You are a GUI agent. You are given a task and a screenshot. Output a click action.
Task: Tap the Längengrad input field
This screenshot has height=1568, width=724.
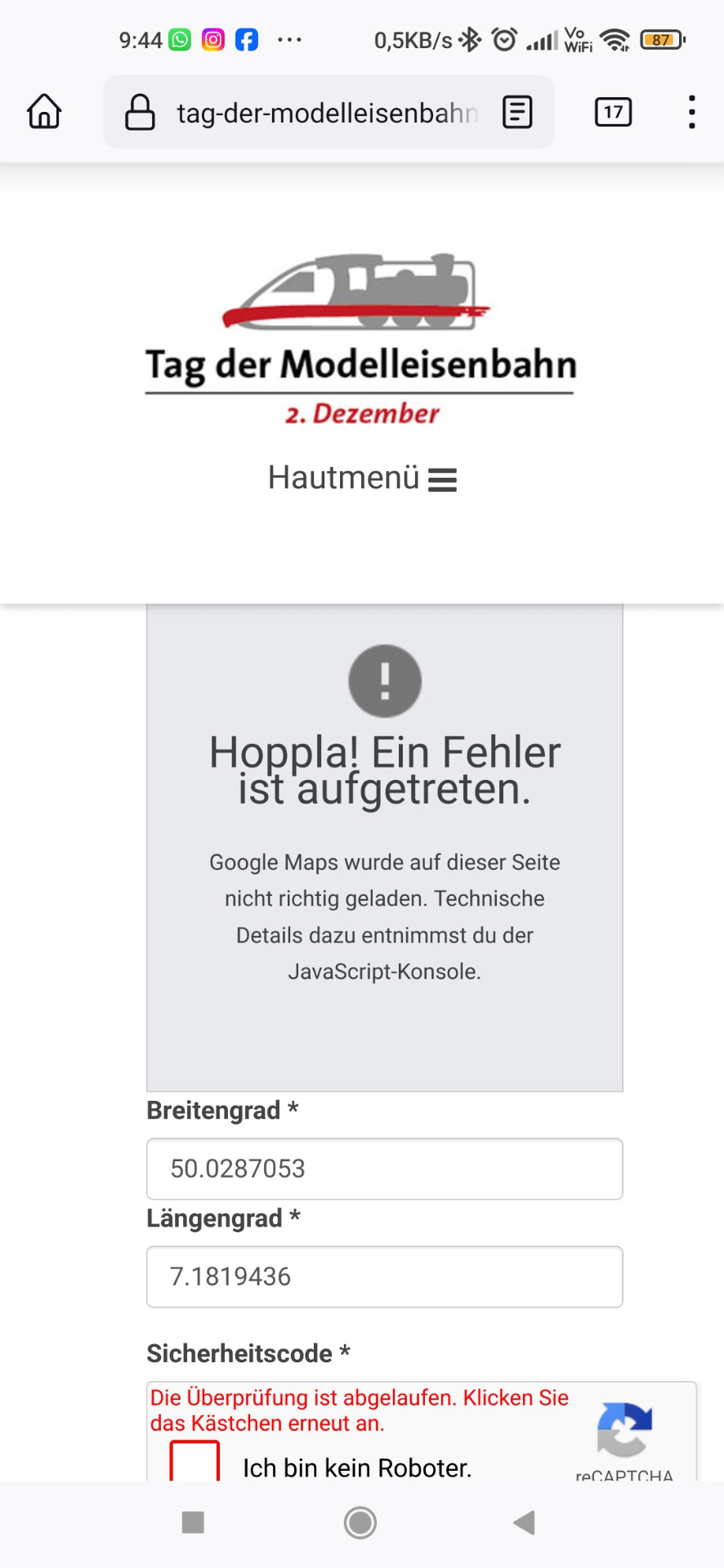coord(384,1276)
